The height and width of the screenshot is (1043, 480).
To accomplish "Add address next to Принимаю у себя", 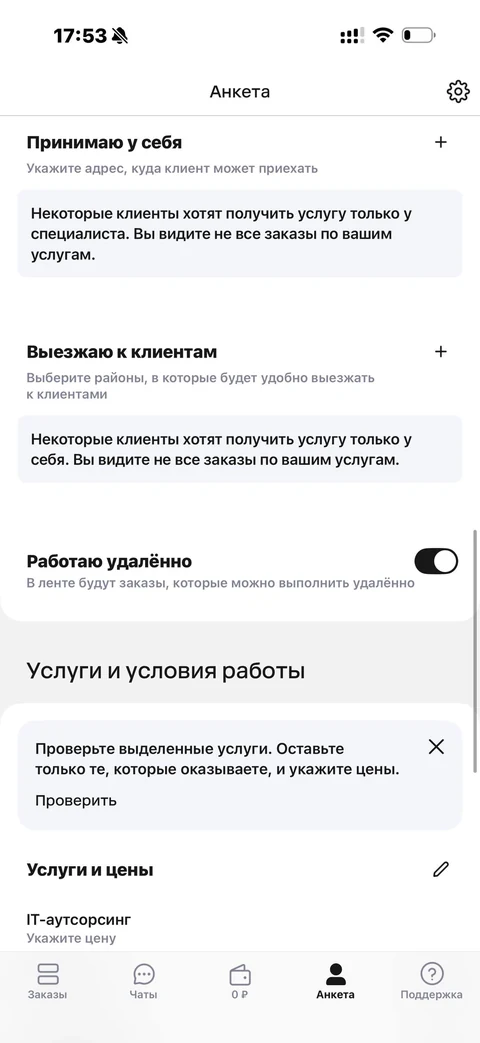I will click(440, 142).
